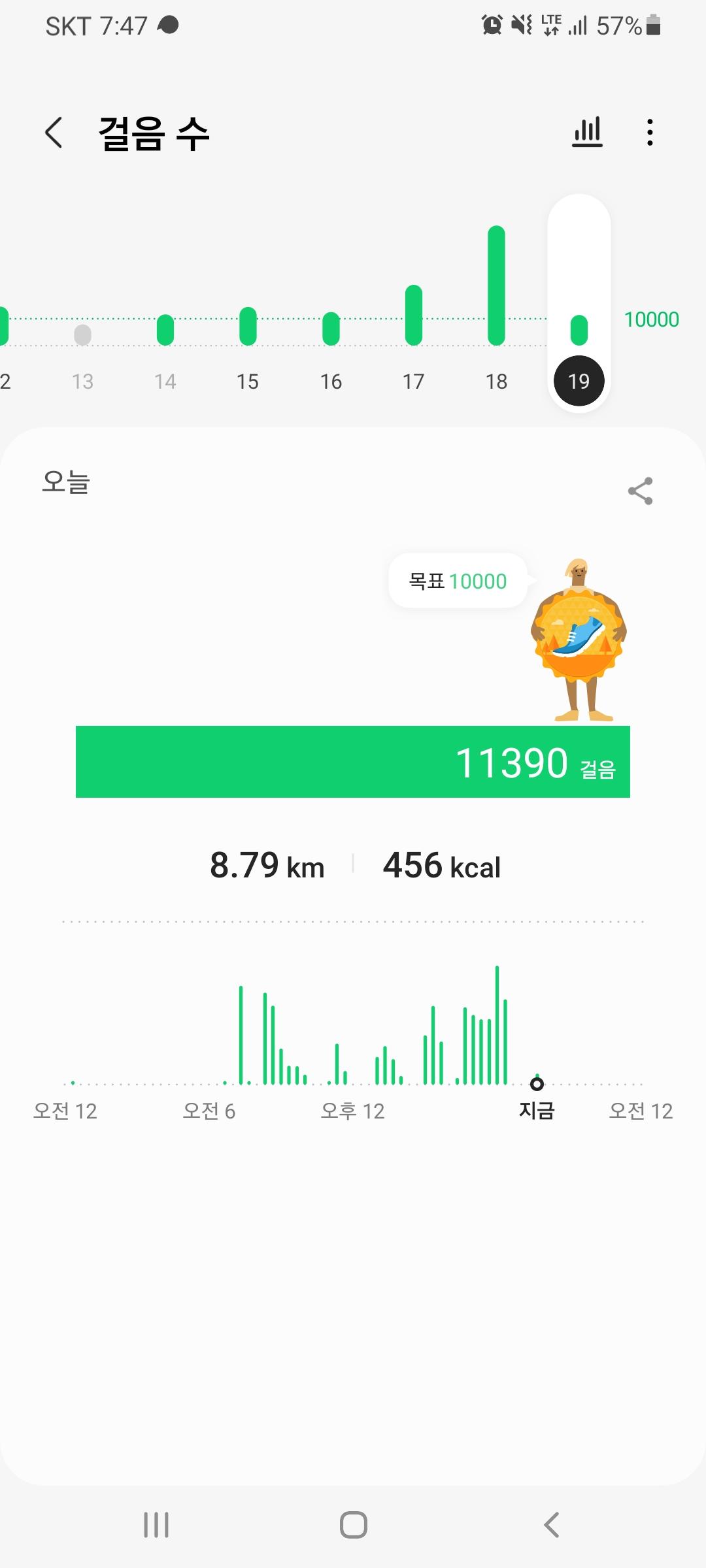Go back from the 걸음 수 screen
The width and height of the screenshot is (706, 1568).
point(54,133)
